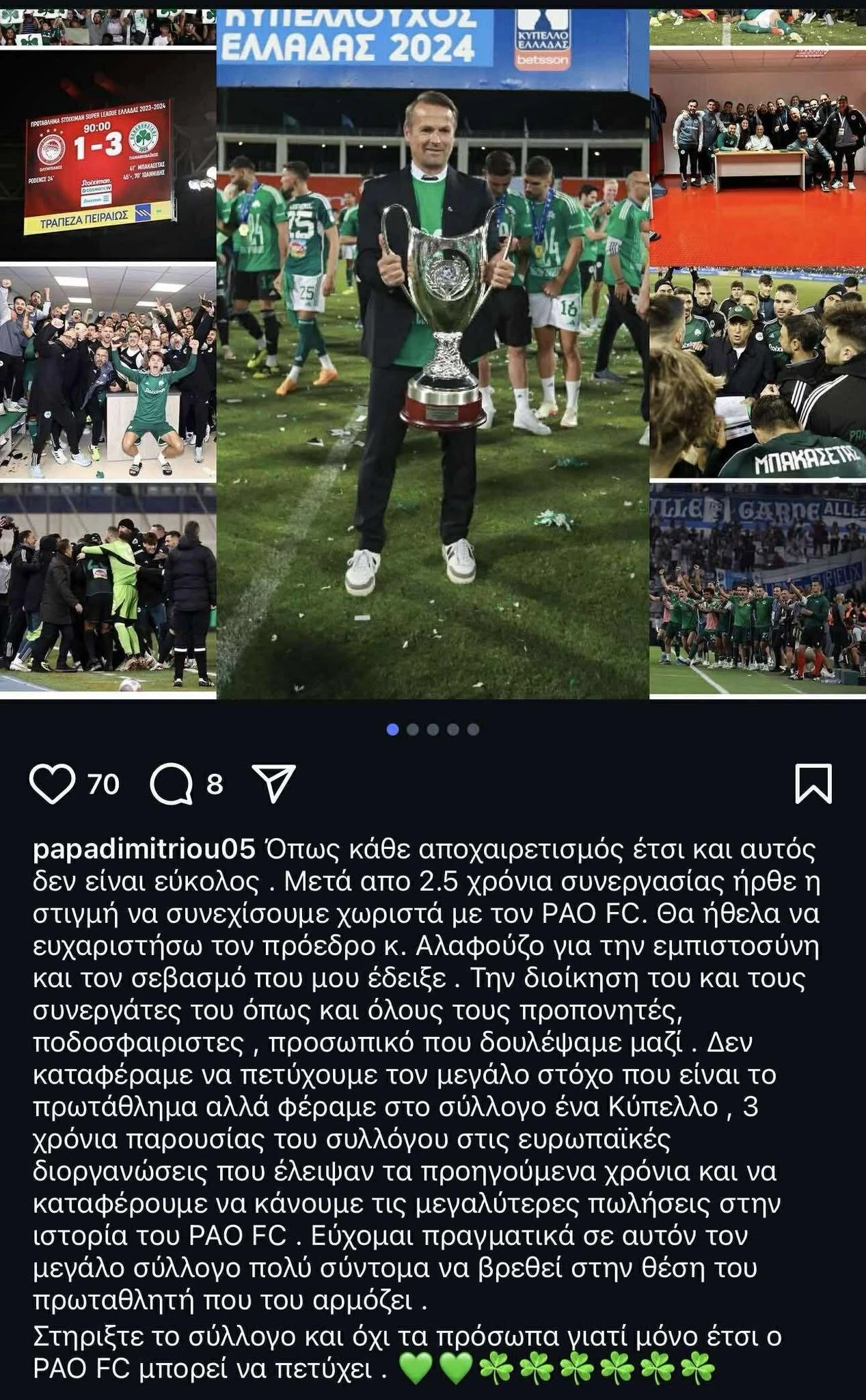Open comments on this post
866x1400 pixels.
click(171, 783)
